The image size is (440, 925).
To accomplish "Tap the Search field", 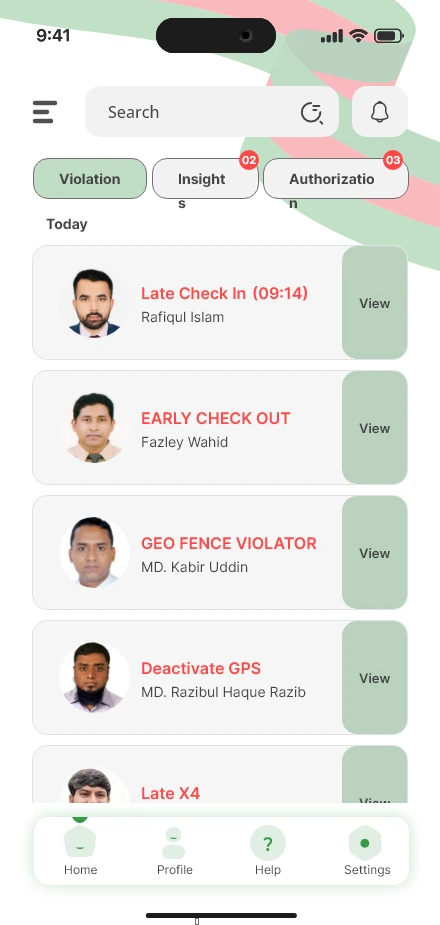I will click(212, 111).
